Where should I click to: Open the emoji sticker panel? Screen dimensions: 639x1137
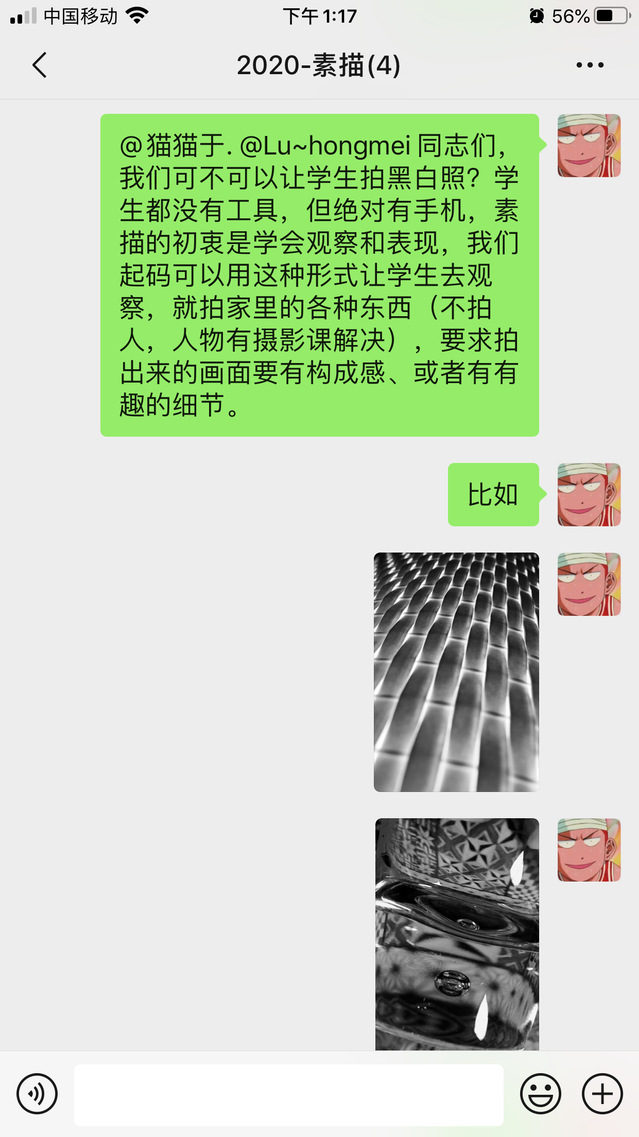click(x=540, y=1094)
